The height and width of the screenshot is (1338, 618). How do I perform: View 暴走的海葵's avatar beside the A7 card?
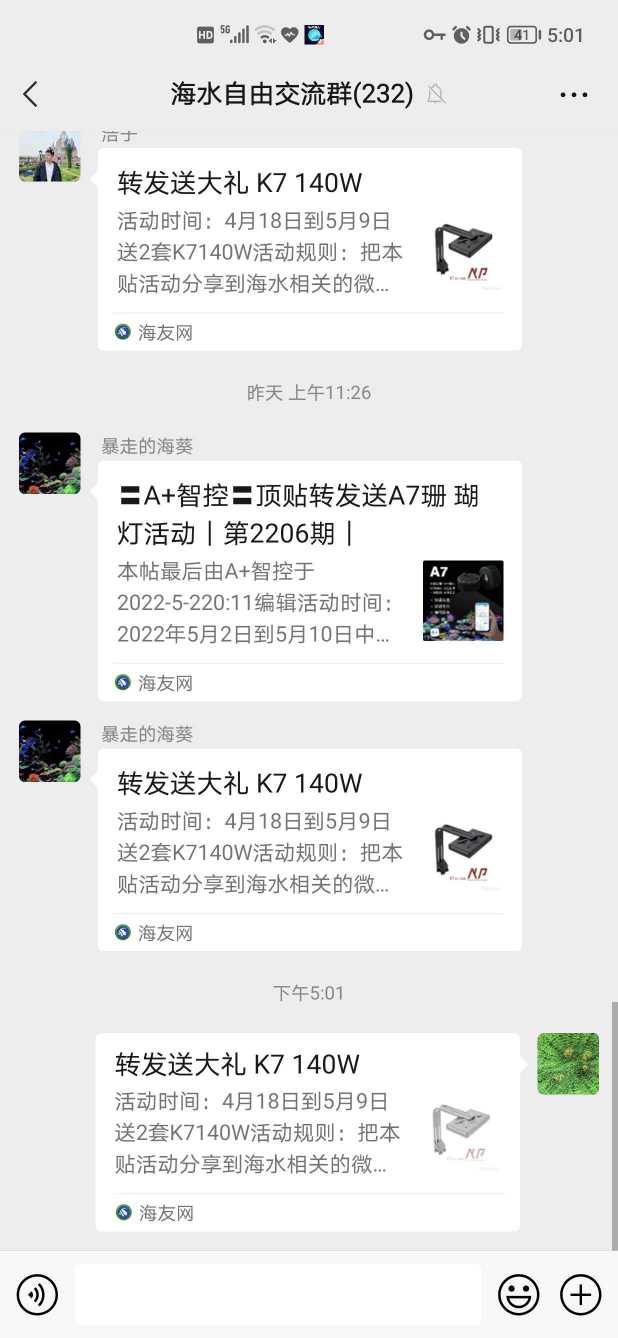coord(50,463)
